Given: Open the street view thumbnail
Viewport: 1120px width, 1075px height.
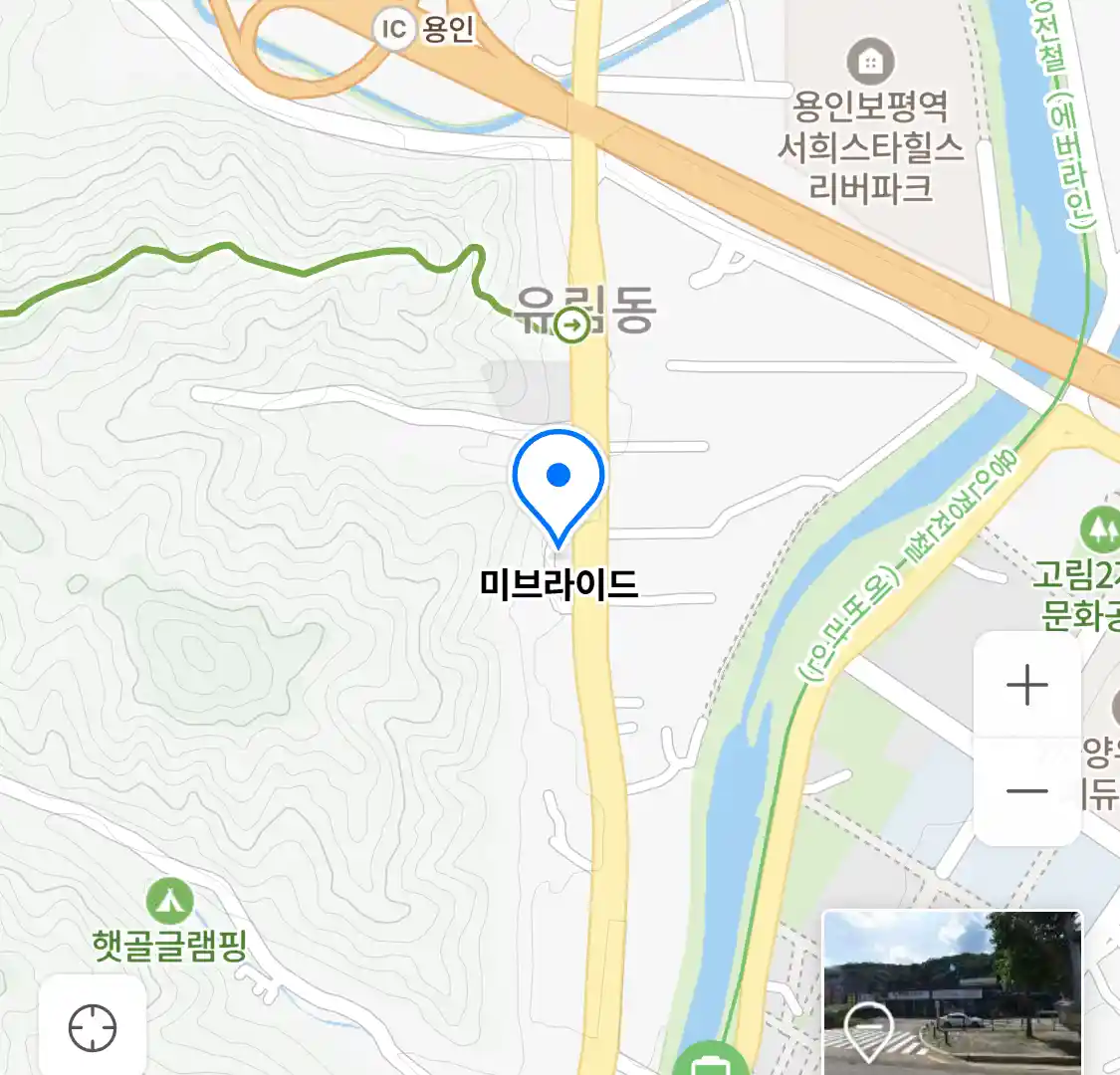Looking at the screenshot, I should click(952, 991).
